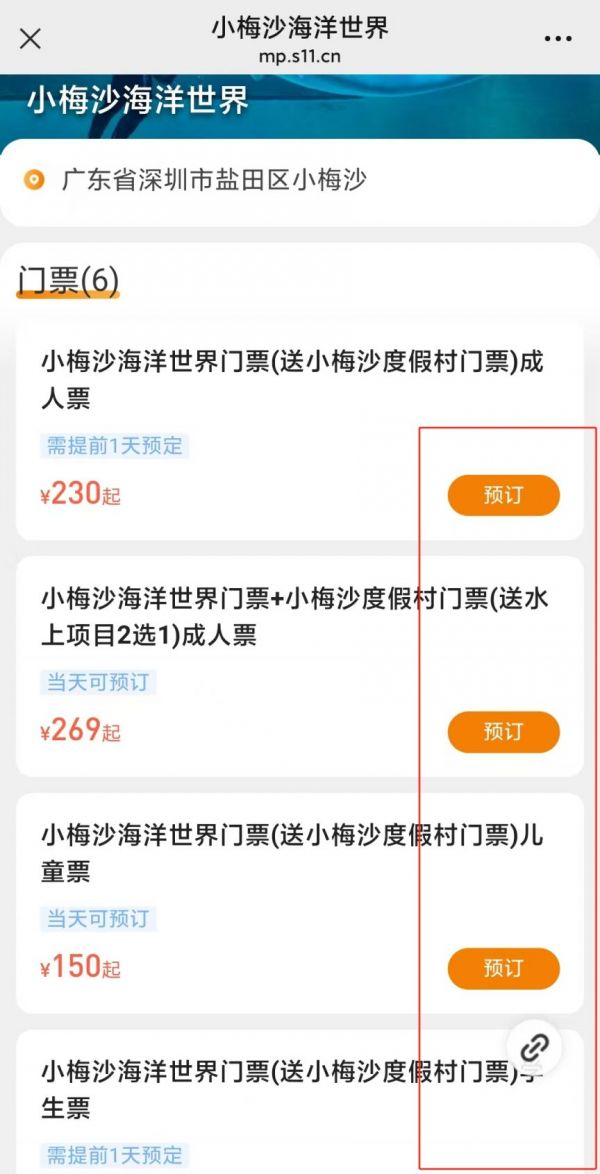Book the ¥269 adult ticket with 水上项目
This screenshot has width=600, height=1174.
[503, 732]
